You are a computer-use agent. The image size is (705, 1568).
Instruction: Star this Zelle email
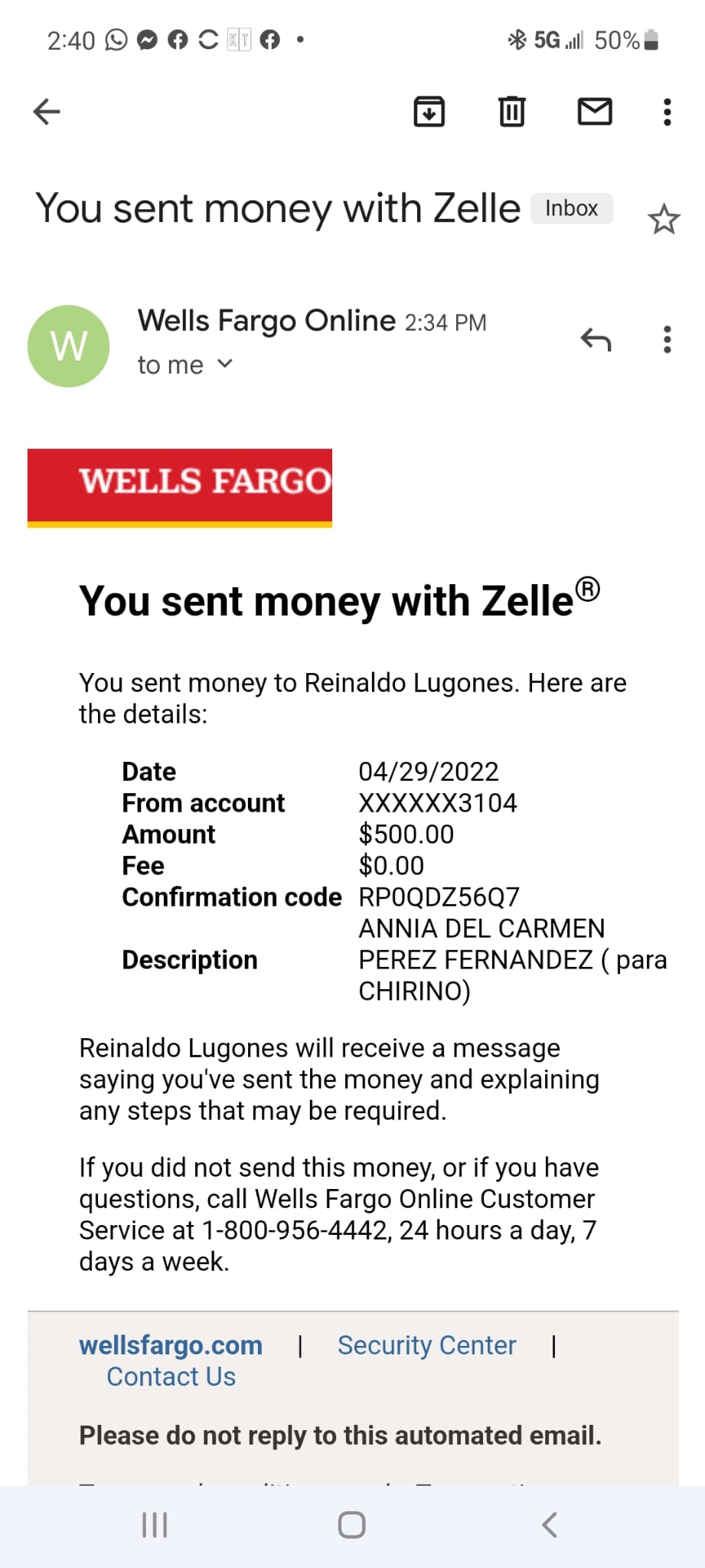tap(664, 220)
